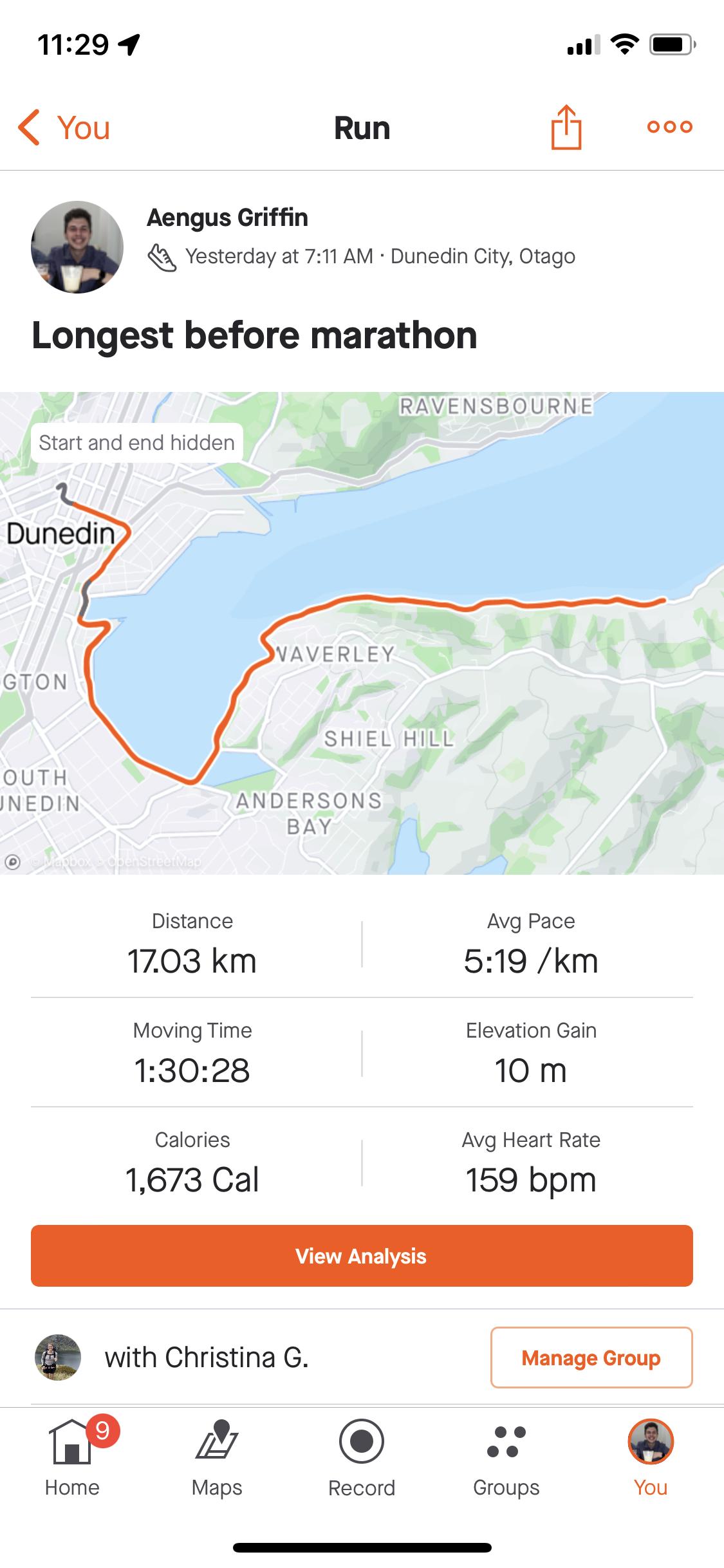724x1568 pixels.
Task: Switch to the Home tab
Action: pyautogui.click(x=72, y=1459)
